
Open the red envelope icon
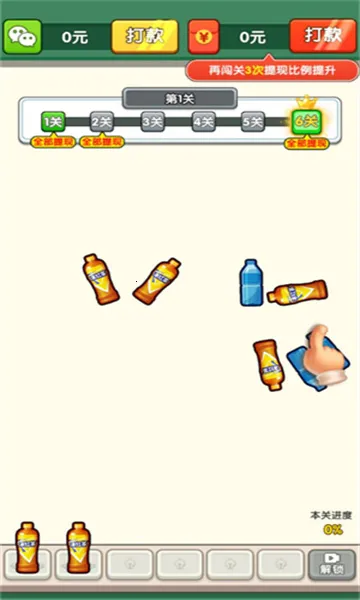pyautogui.click(x=204, y=37)
